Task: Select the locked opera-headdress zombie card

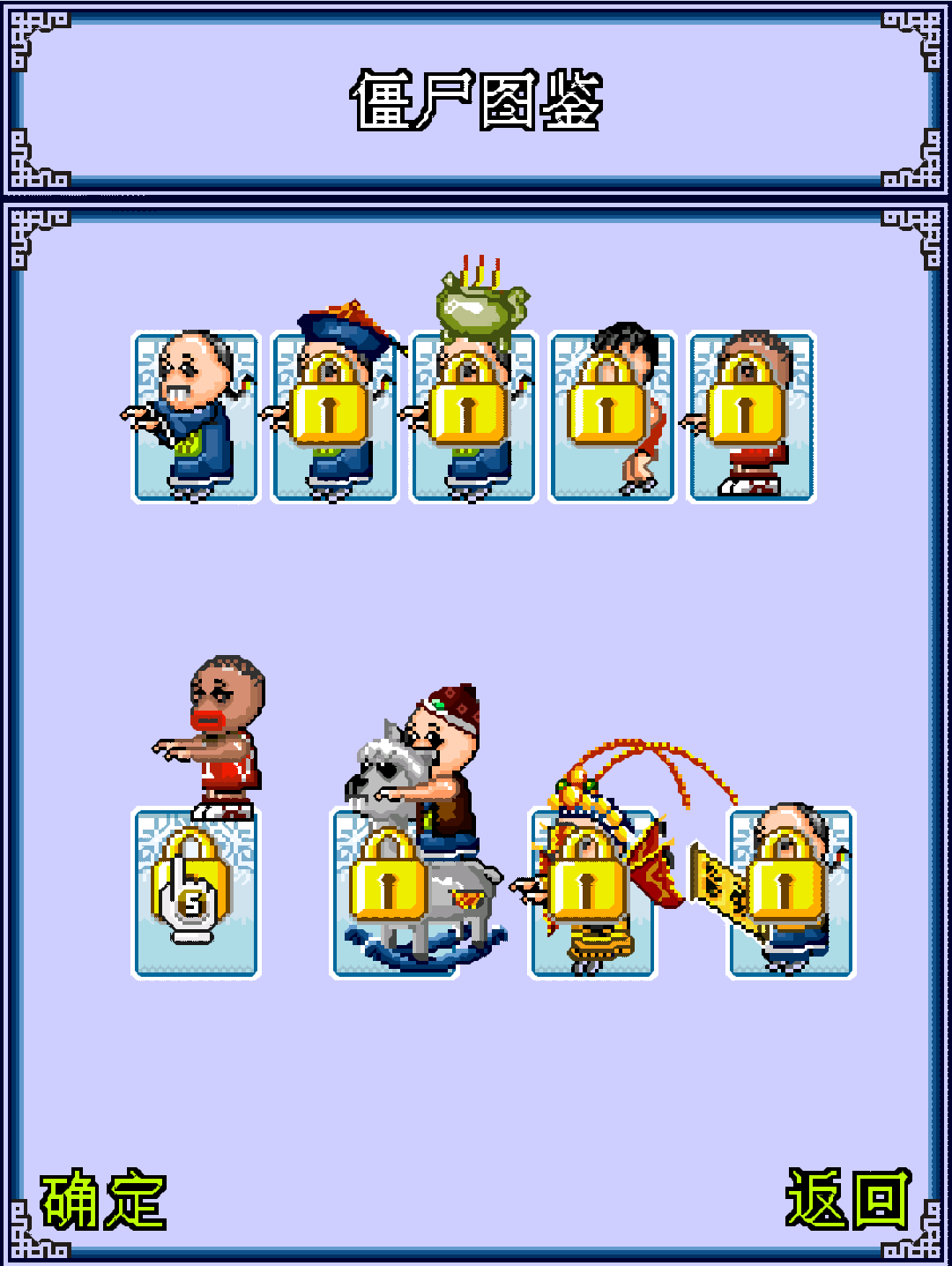Action: pyautogui.click(x=592, y=892)
